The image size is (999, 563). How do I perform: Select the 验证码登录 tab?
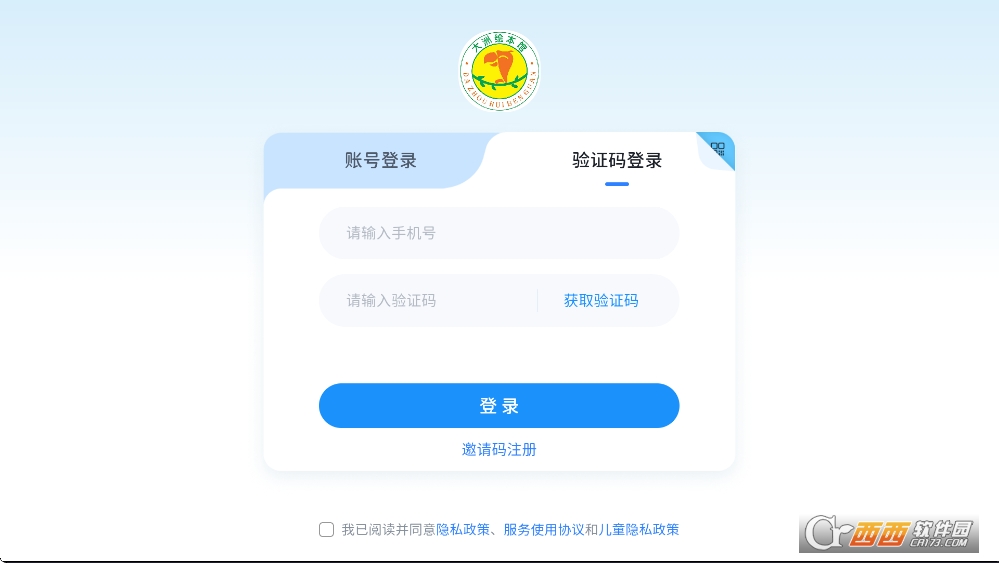click(x=616, y=160)
